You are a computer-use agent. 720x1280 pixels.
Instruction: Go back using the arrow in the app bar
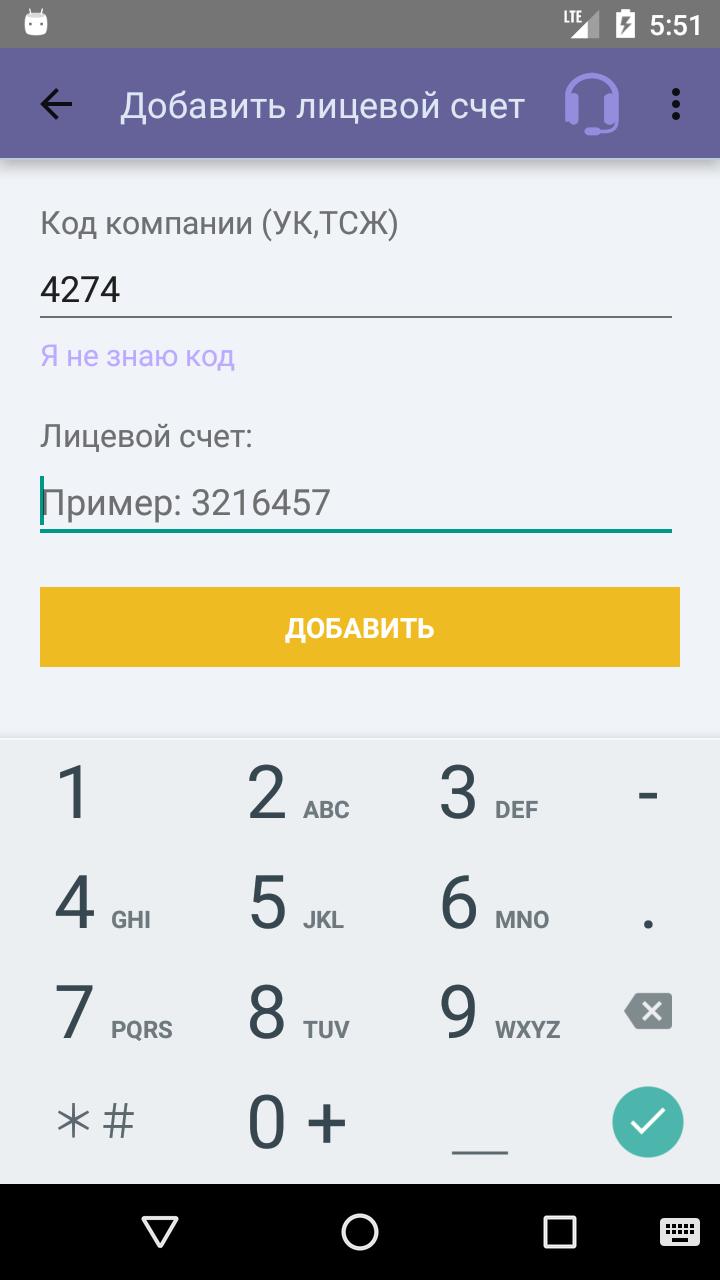pyautogui.click(x=57, y=104)
